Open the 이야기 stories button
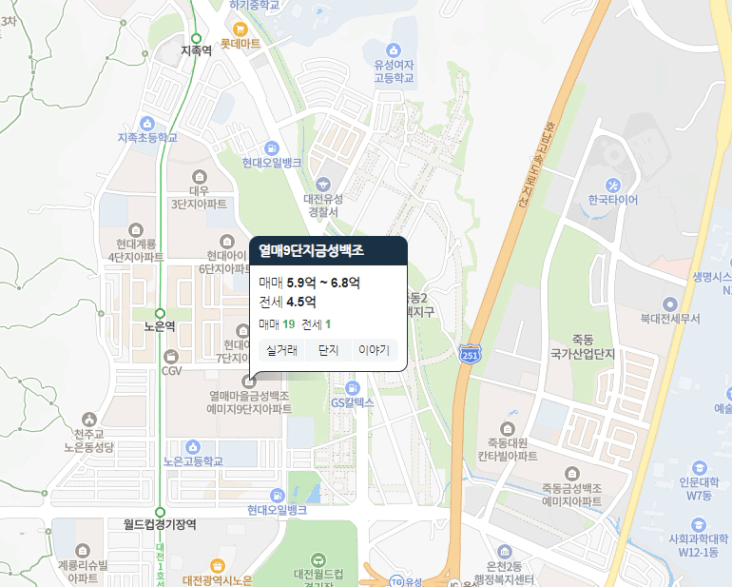 [x=374, y=350]
